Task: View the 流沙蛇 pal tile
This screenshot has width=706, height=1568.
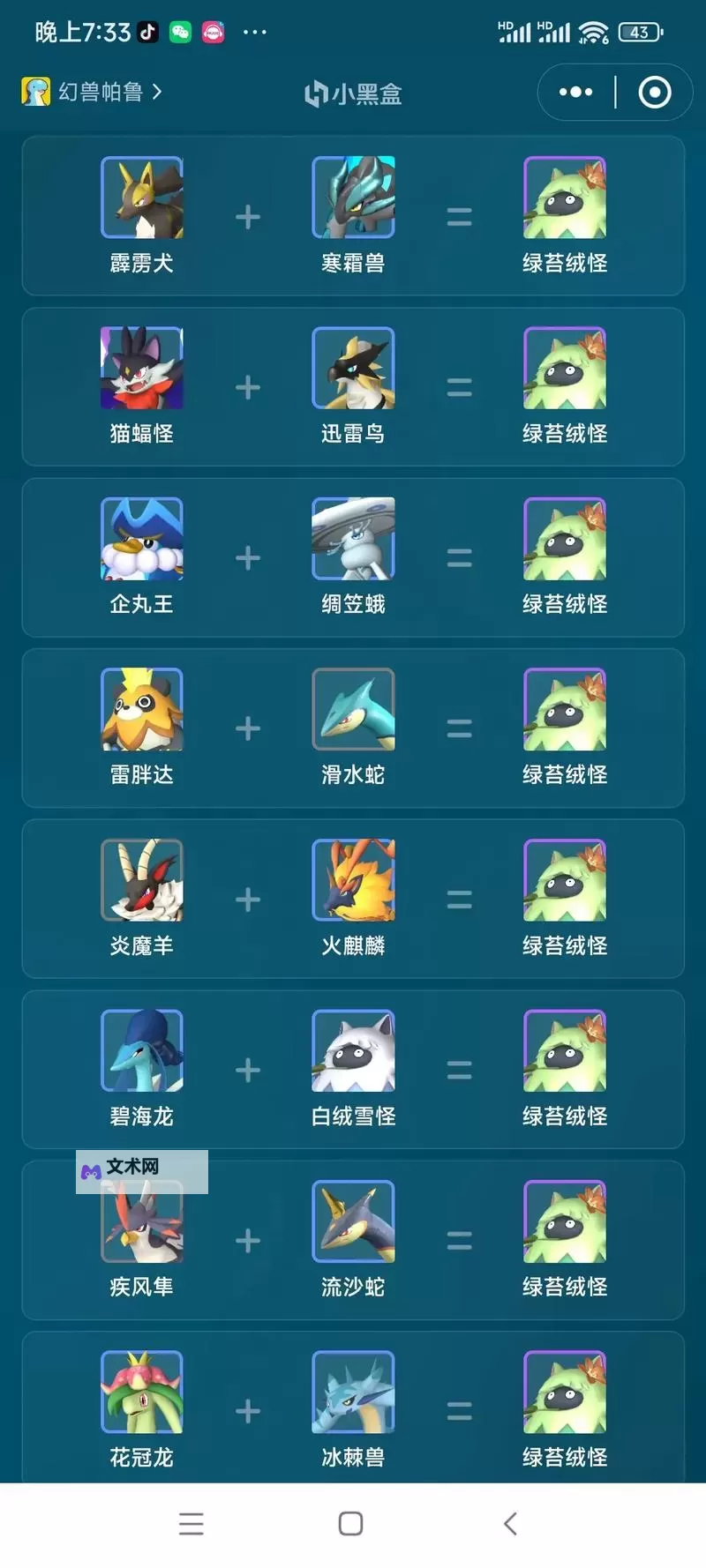Action: [x=353, y=1221]
